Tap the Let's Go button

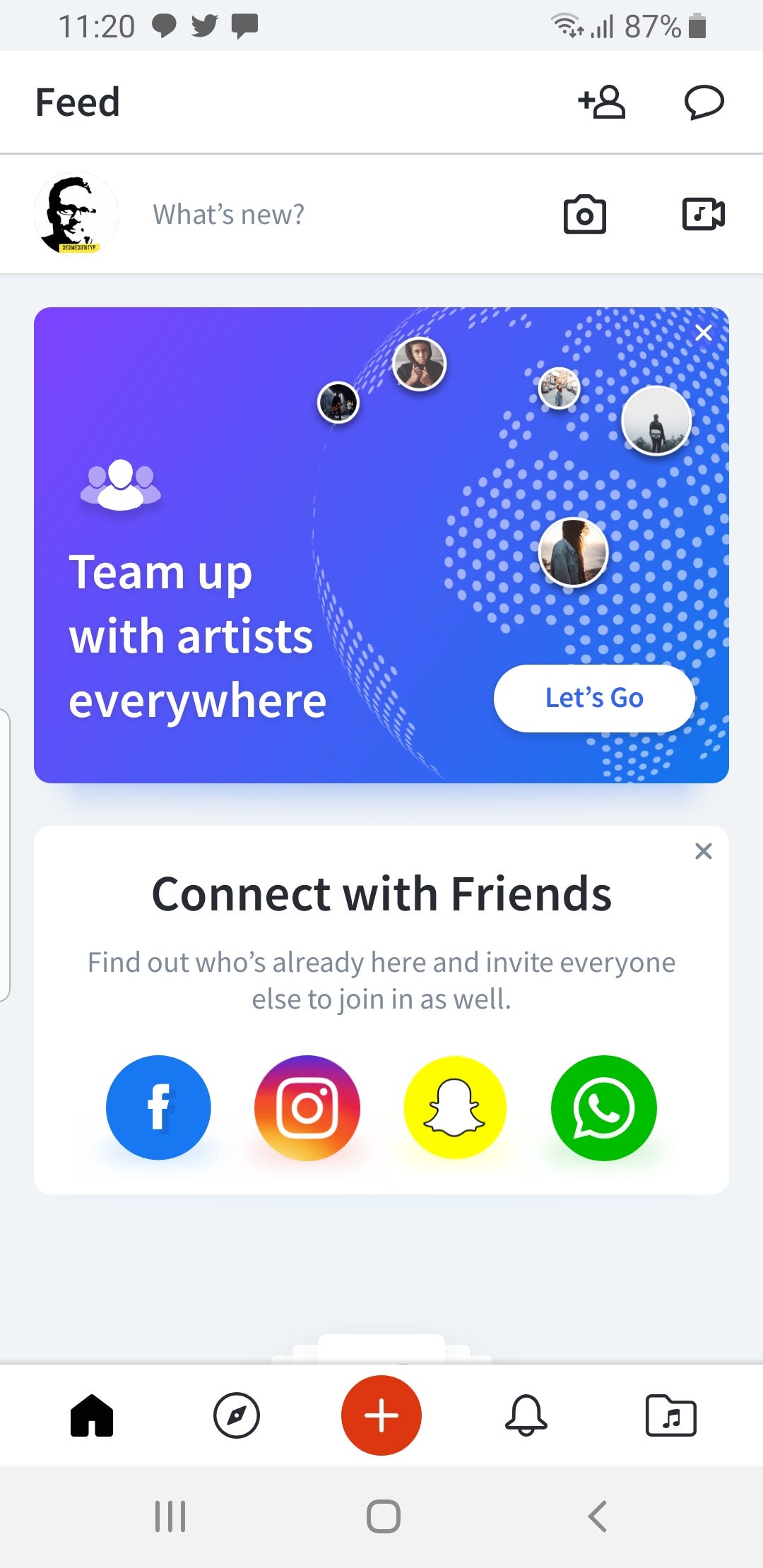pyautogui.click(x=594, y=698)
